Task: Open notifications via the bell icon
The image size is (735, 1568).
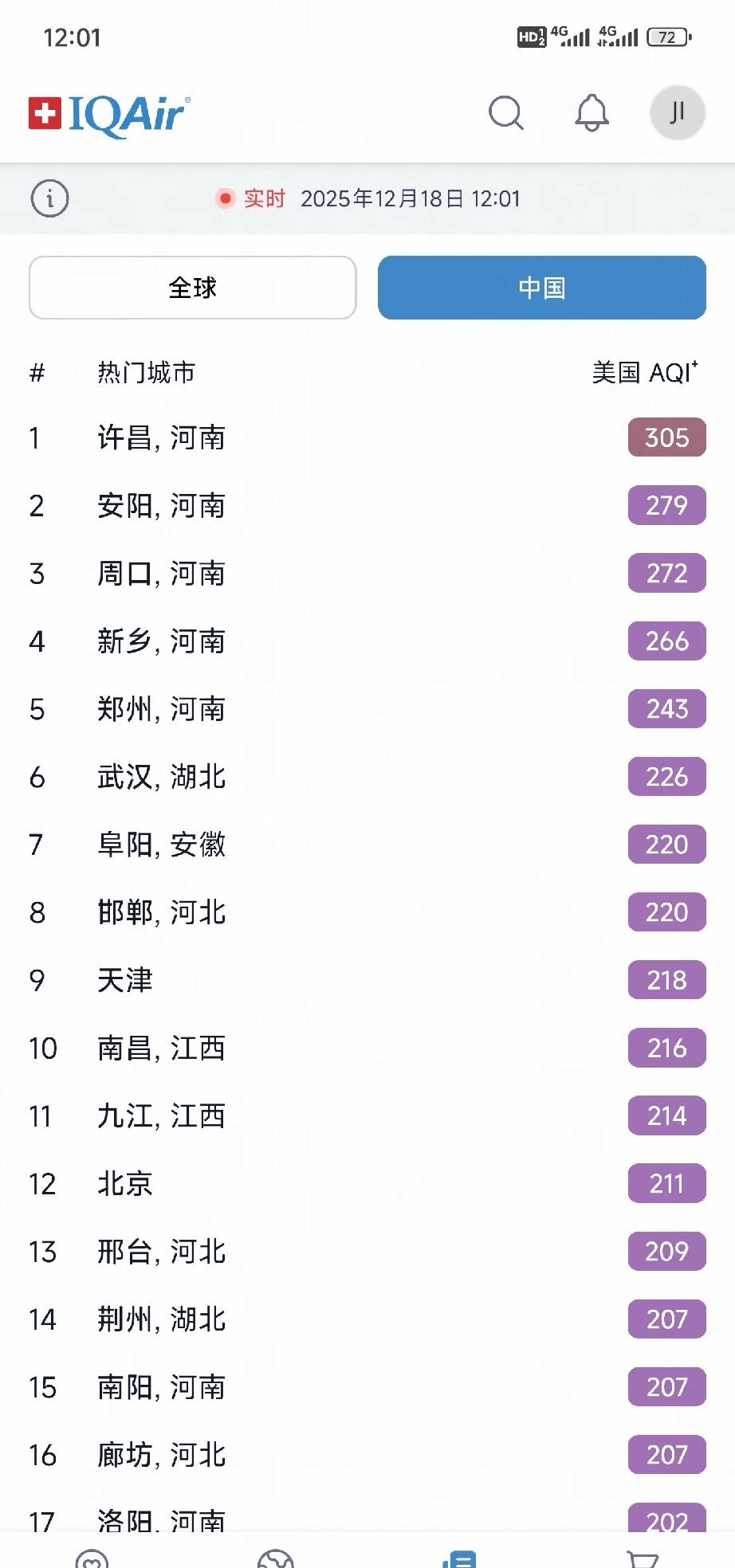Action: tap(592, 113)
